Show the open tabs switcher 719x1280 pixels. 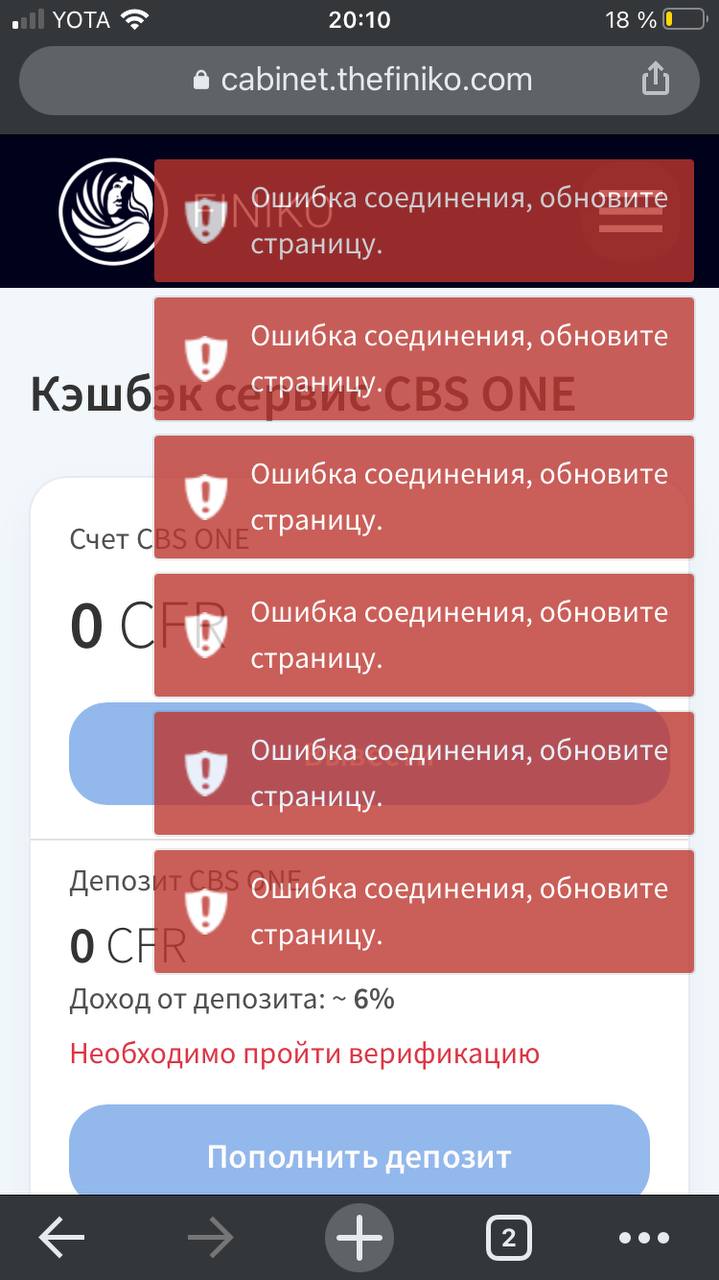coord(508,1239)
